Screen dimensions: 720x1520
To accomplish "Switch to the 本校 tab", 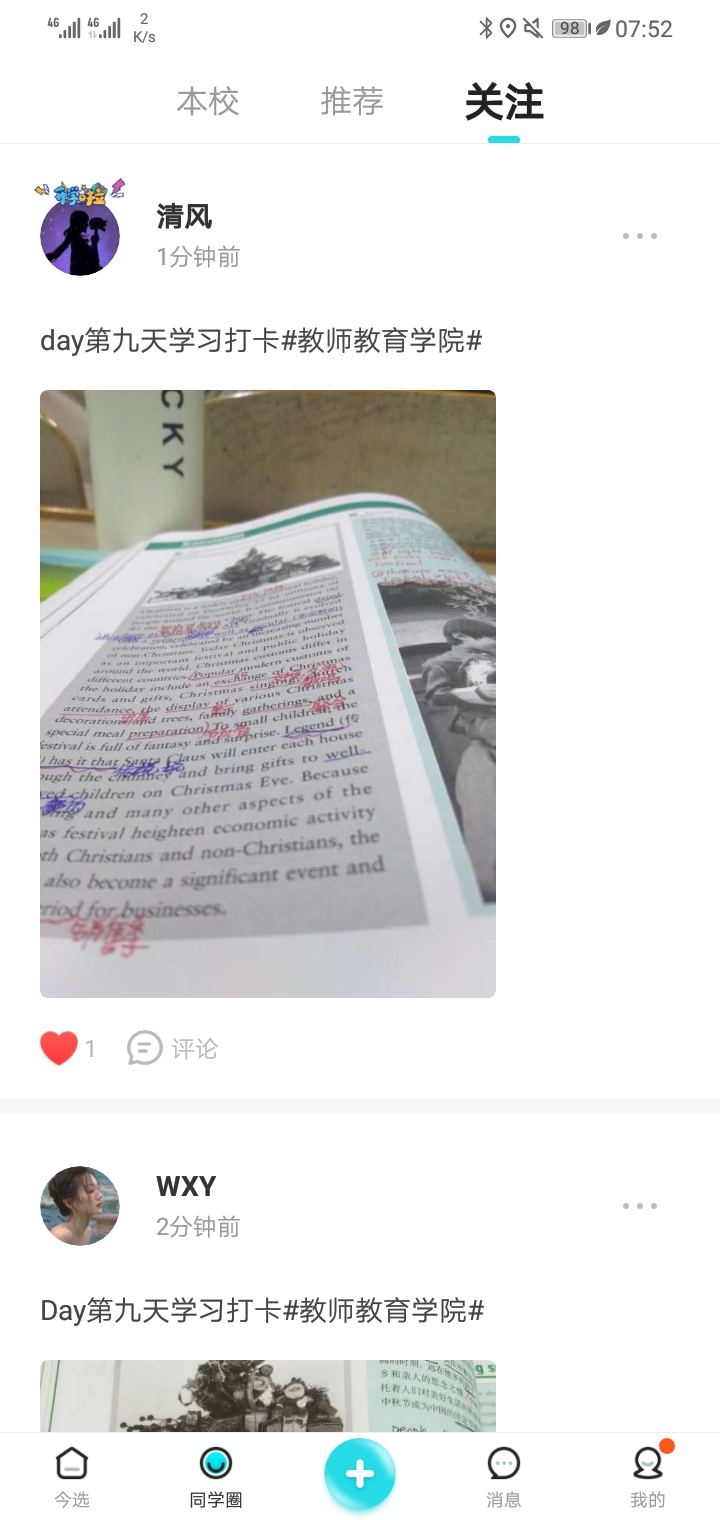I will pos(208,102).
